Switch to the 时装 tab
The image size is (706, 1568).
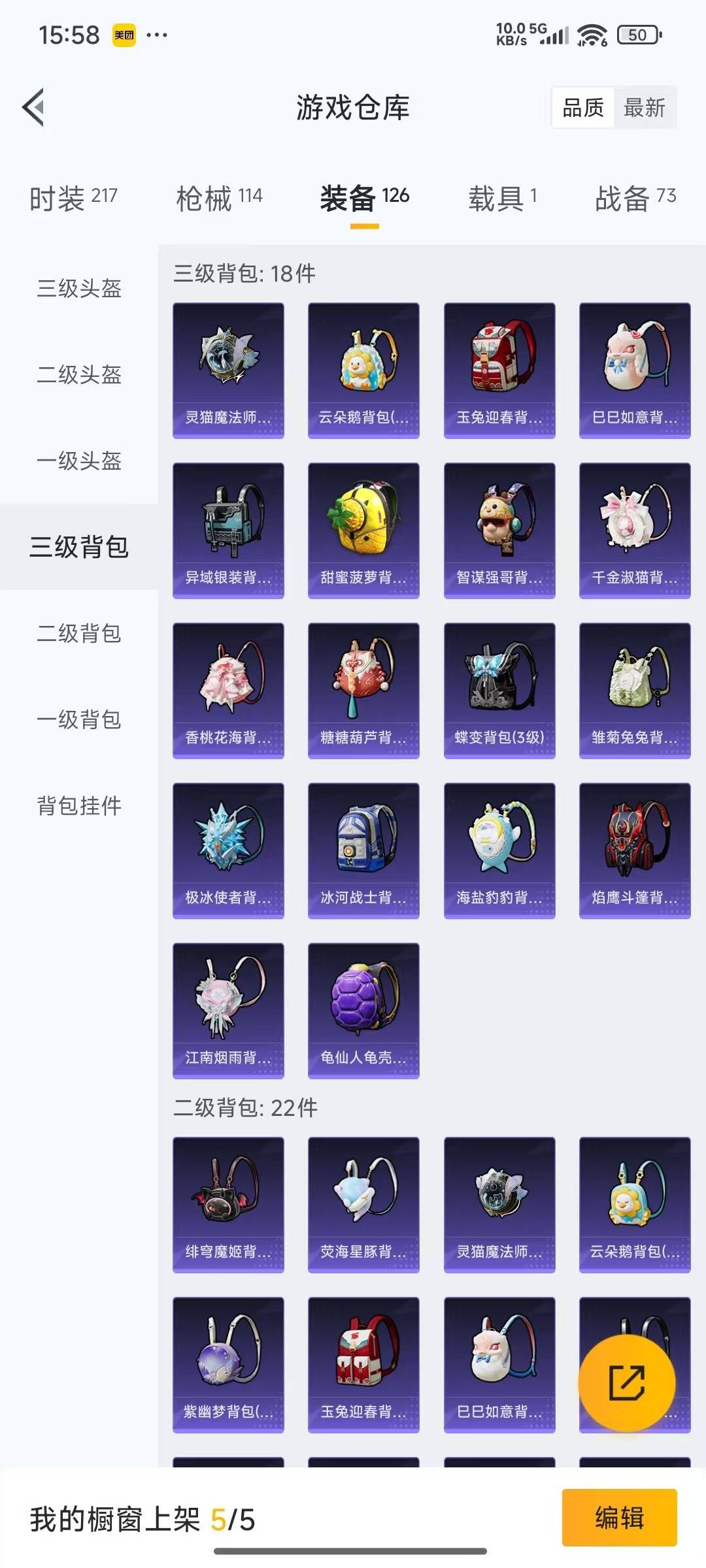tap(73, 198)
